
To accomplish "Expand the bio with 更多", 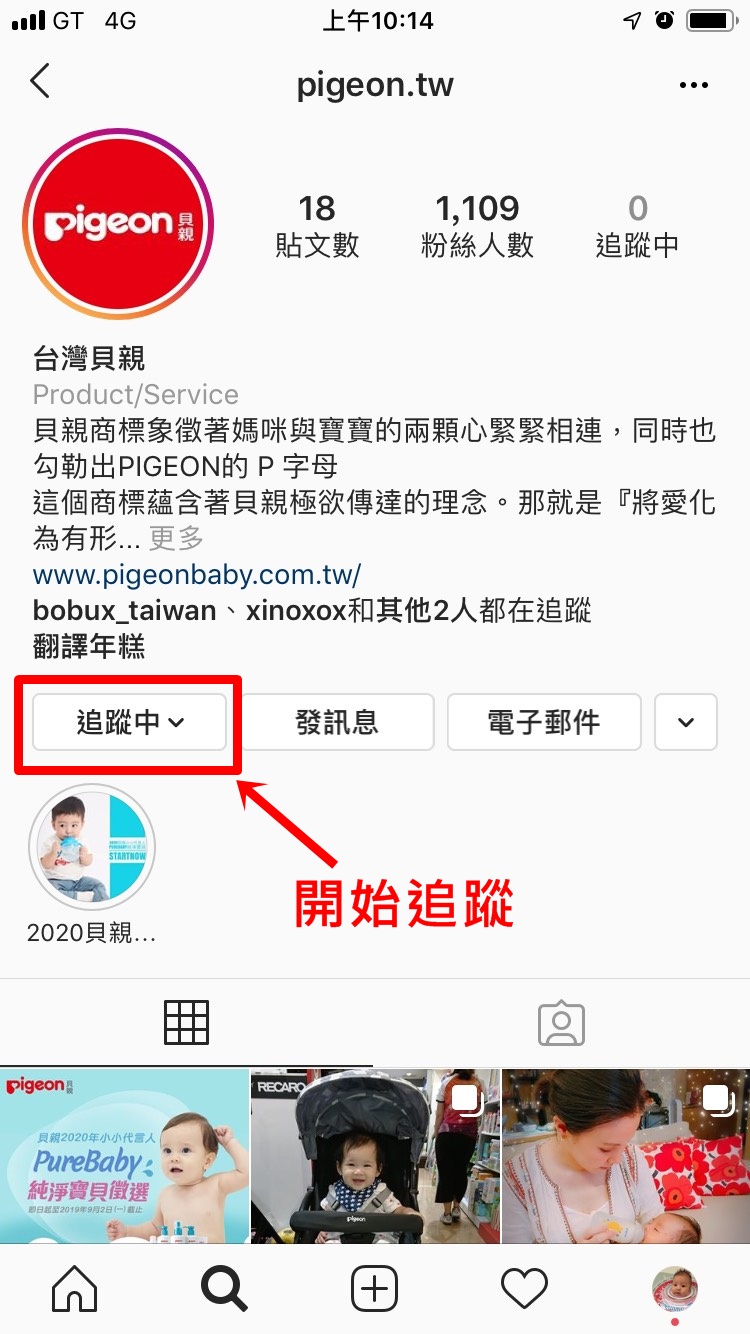I will (176, 538).
